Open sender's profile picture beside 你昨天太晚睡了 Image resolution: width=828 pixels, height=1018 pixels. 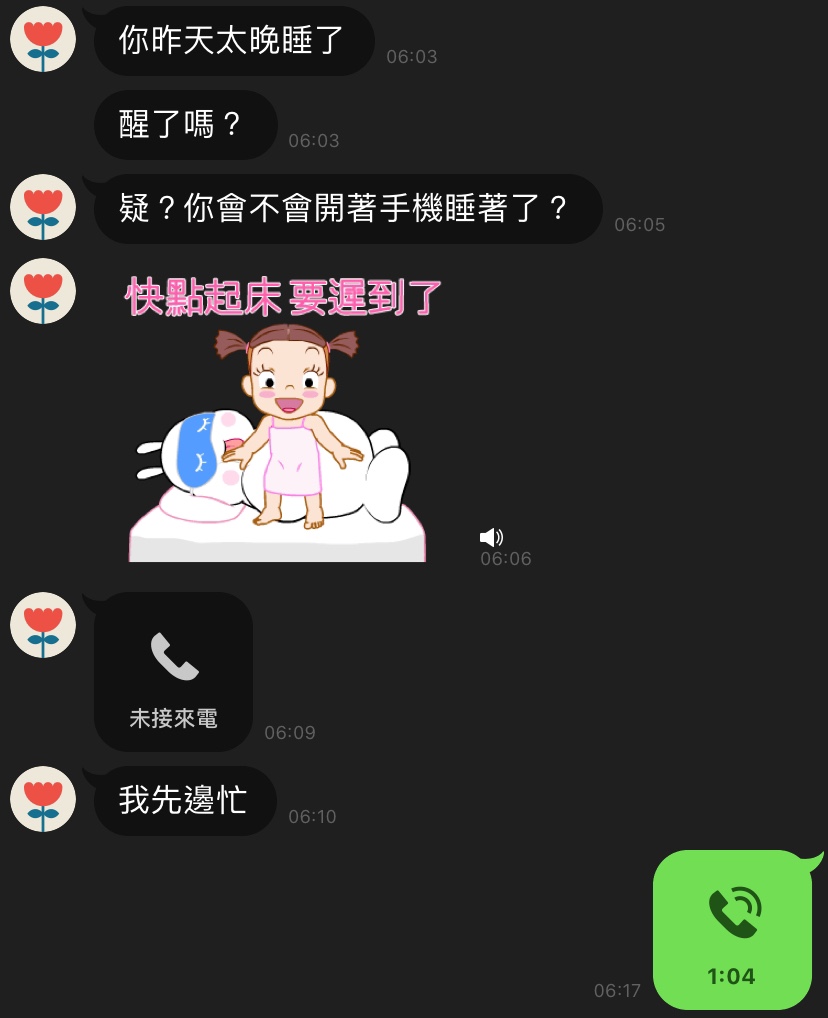click(x=43, y=39)
